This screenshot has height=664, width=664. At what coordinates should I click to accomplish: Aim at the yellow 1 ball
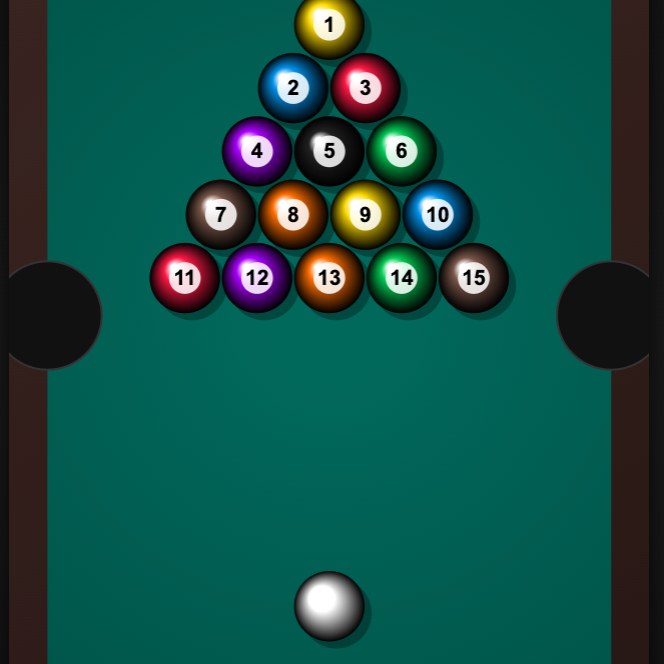(329, 24)
